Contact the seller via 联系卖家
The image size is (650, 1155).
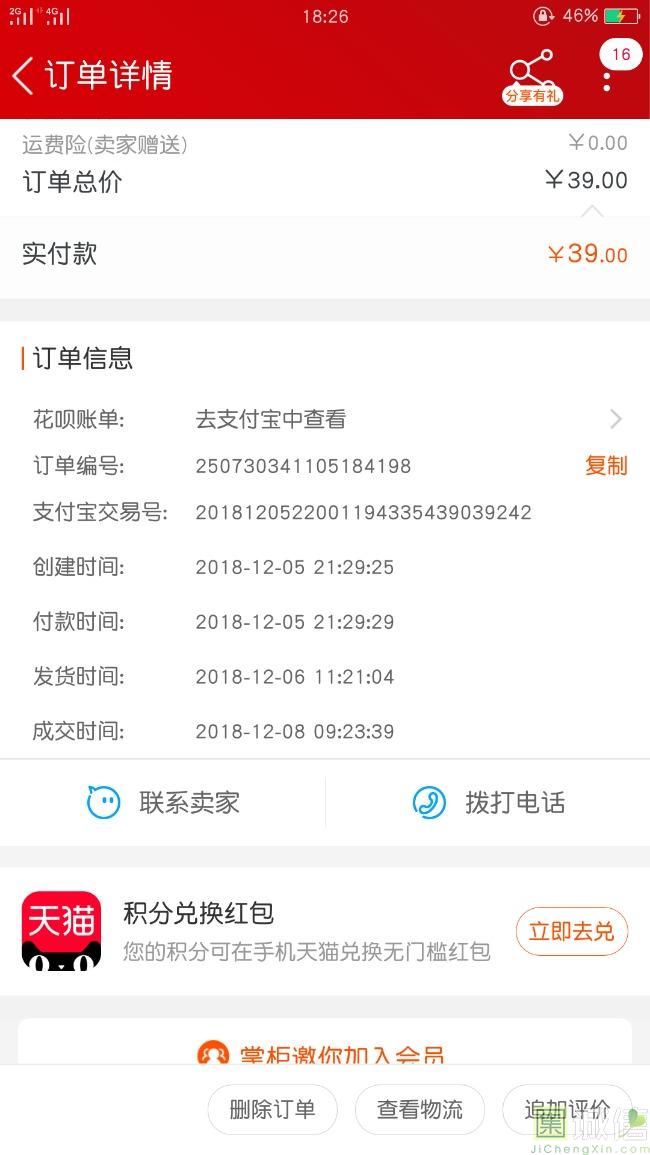click(x=163, y=802)
